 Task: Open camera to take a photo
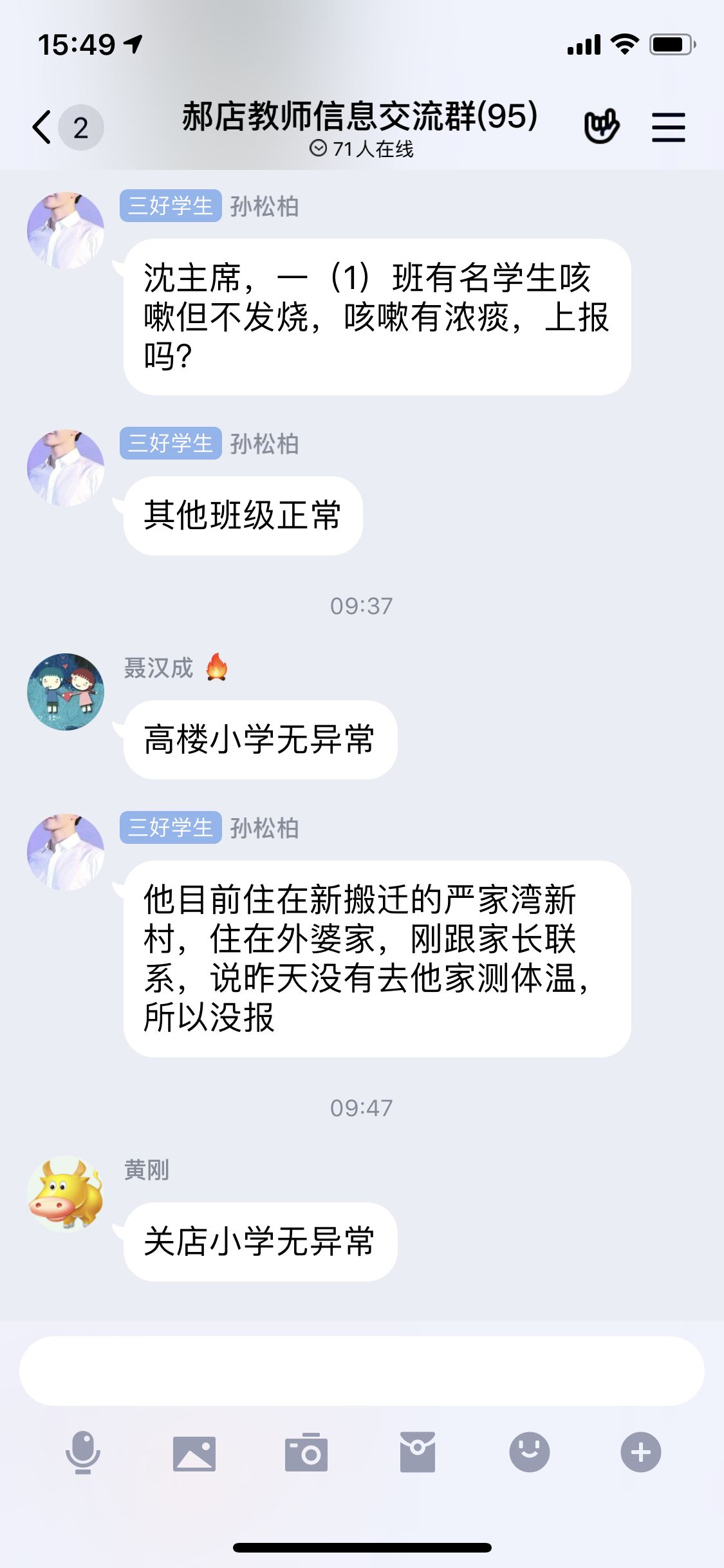click(x=306, y=1453)
